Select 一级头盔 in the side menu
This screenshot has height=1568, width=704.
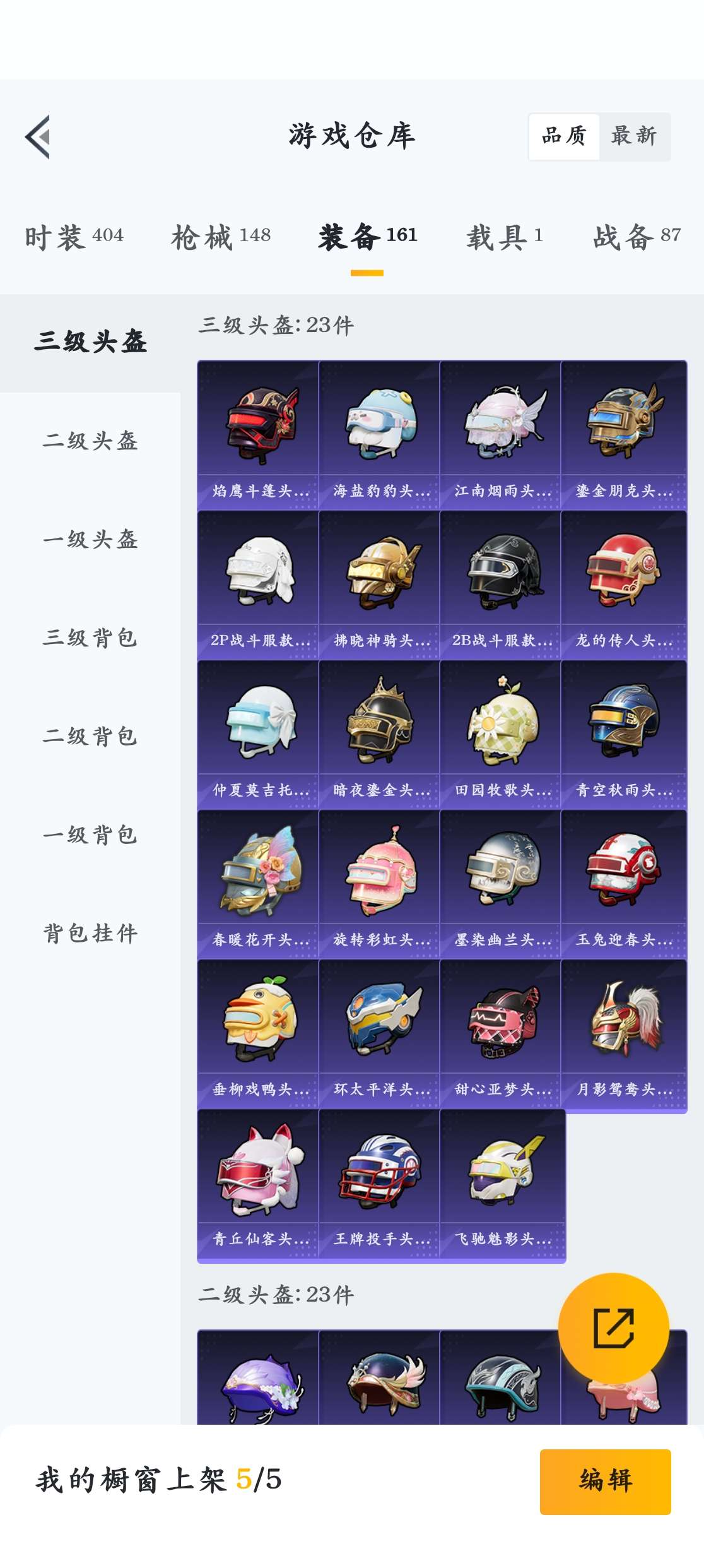90,539
